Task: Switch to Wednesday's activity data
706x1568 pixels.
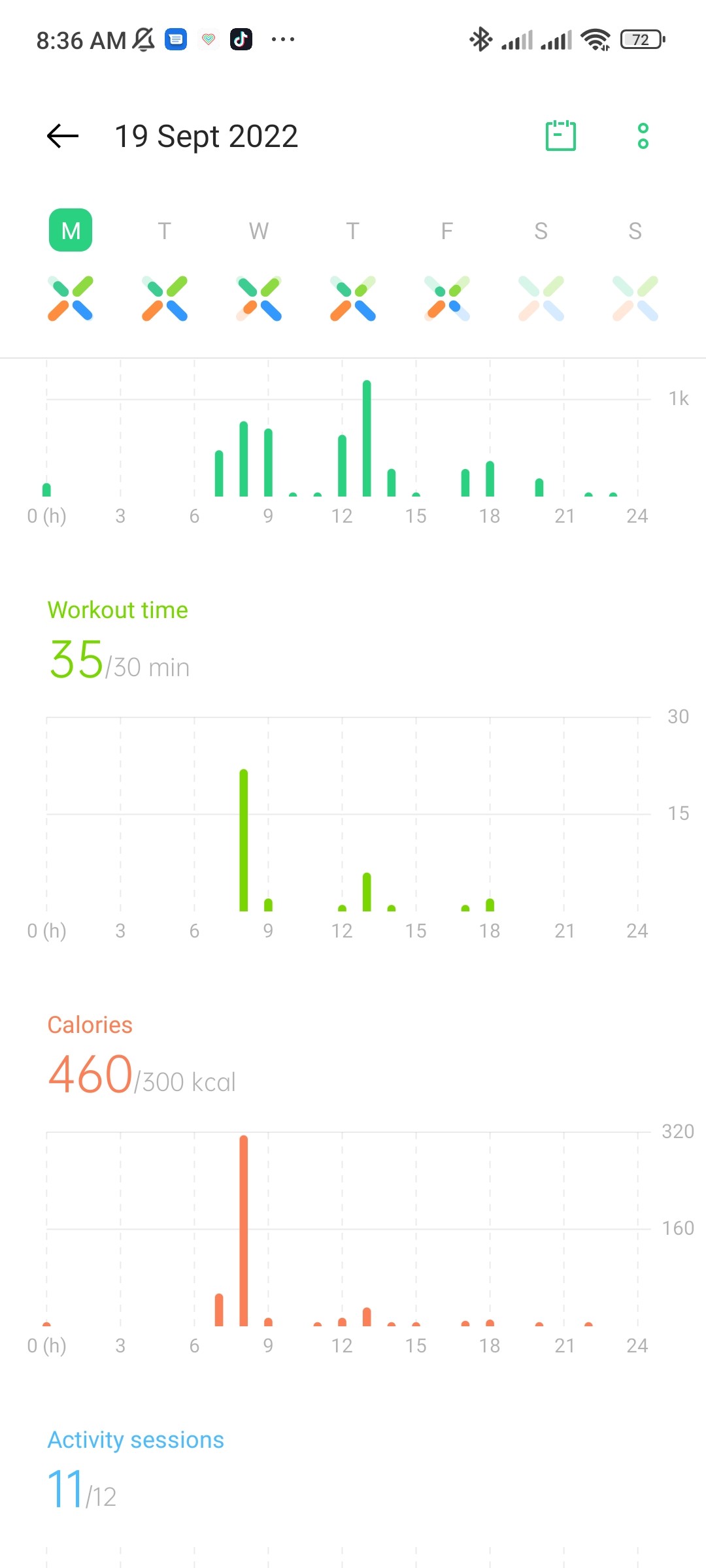Action: (259, 231)
